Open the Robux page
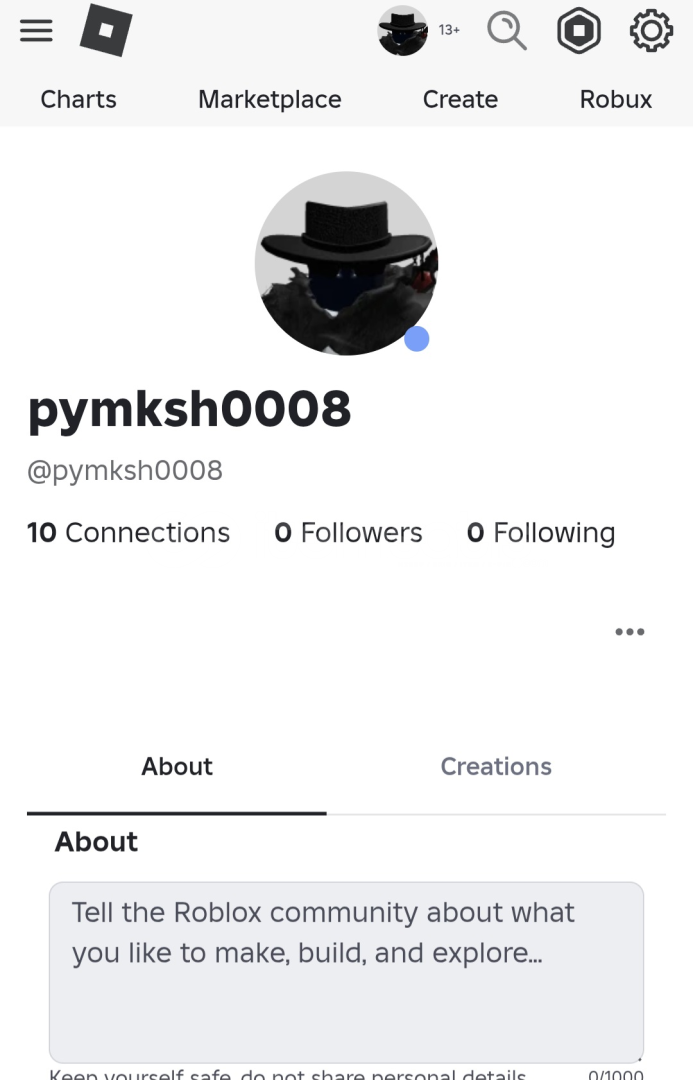This screenshot has width=693, height=1080. click(x=616, y=99)
